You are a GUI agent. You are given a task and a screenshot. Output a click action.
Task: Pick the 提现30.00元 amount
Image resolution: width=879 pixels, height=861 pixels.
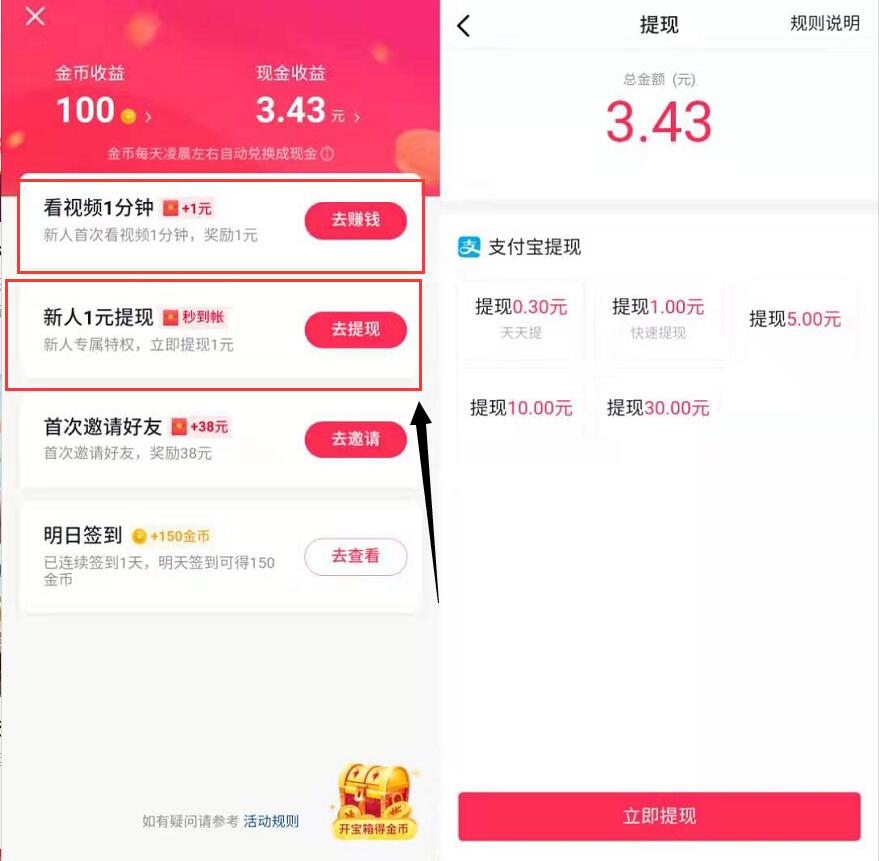tap(658, 408)
